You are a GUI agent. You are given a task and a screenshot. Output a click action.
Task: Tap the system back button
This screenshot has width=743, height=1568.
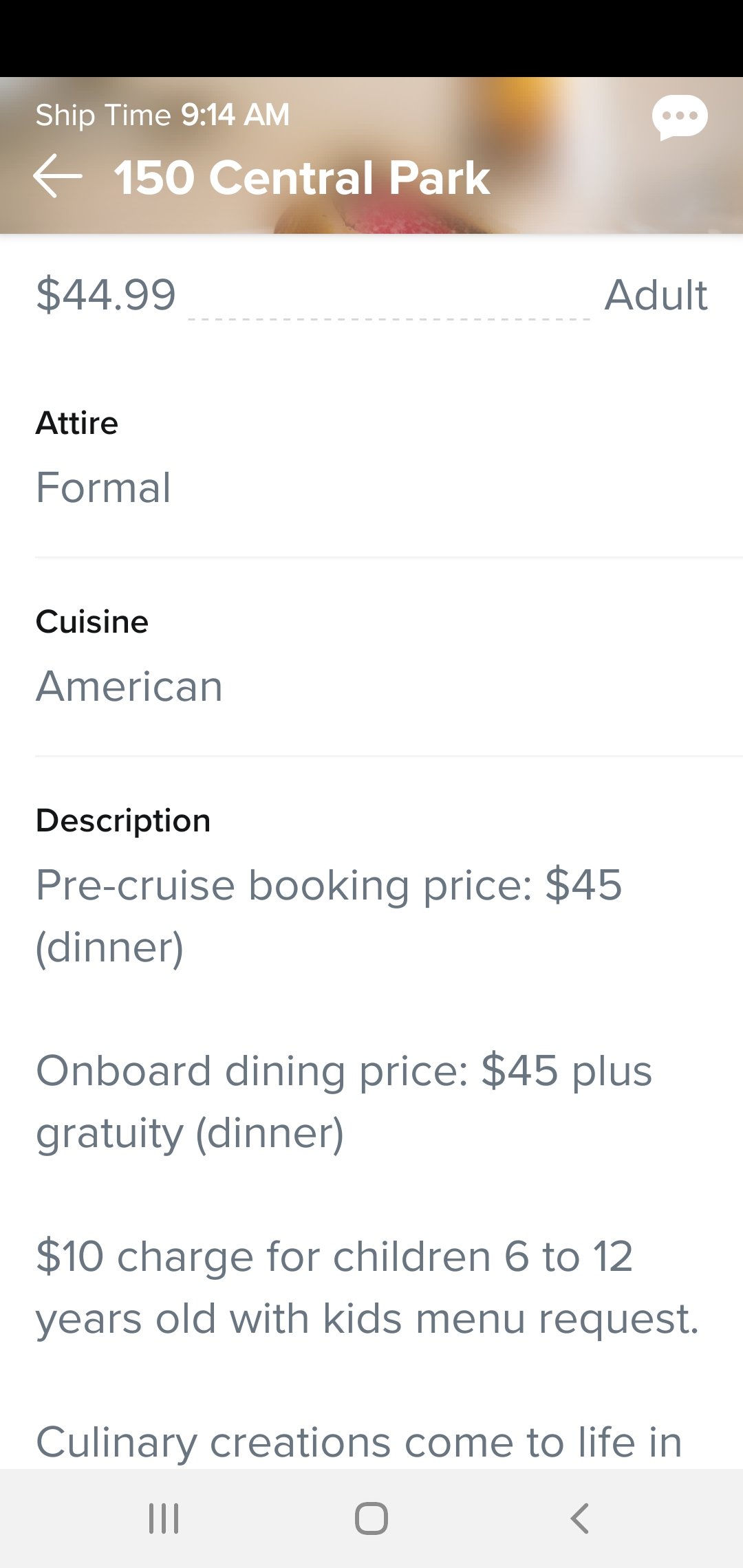coord(579,1518)
